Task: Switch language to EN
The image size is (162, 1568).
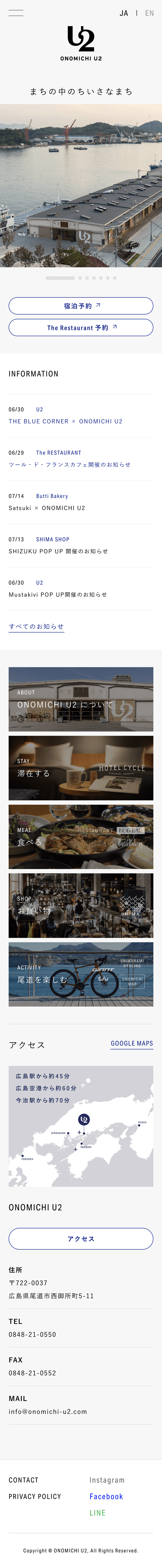Action: (x=149, y=13)
